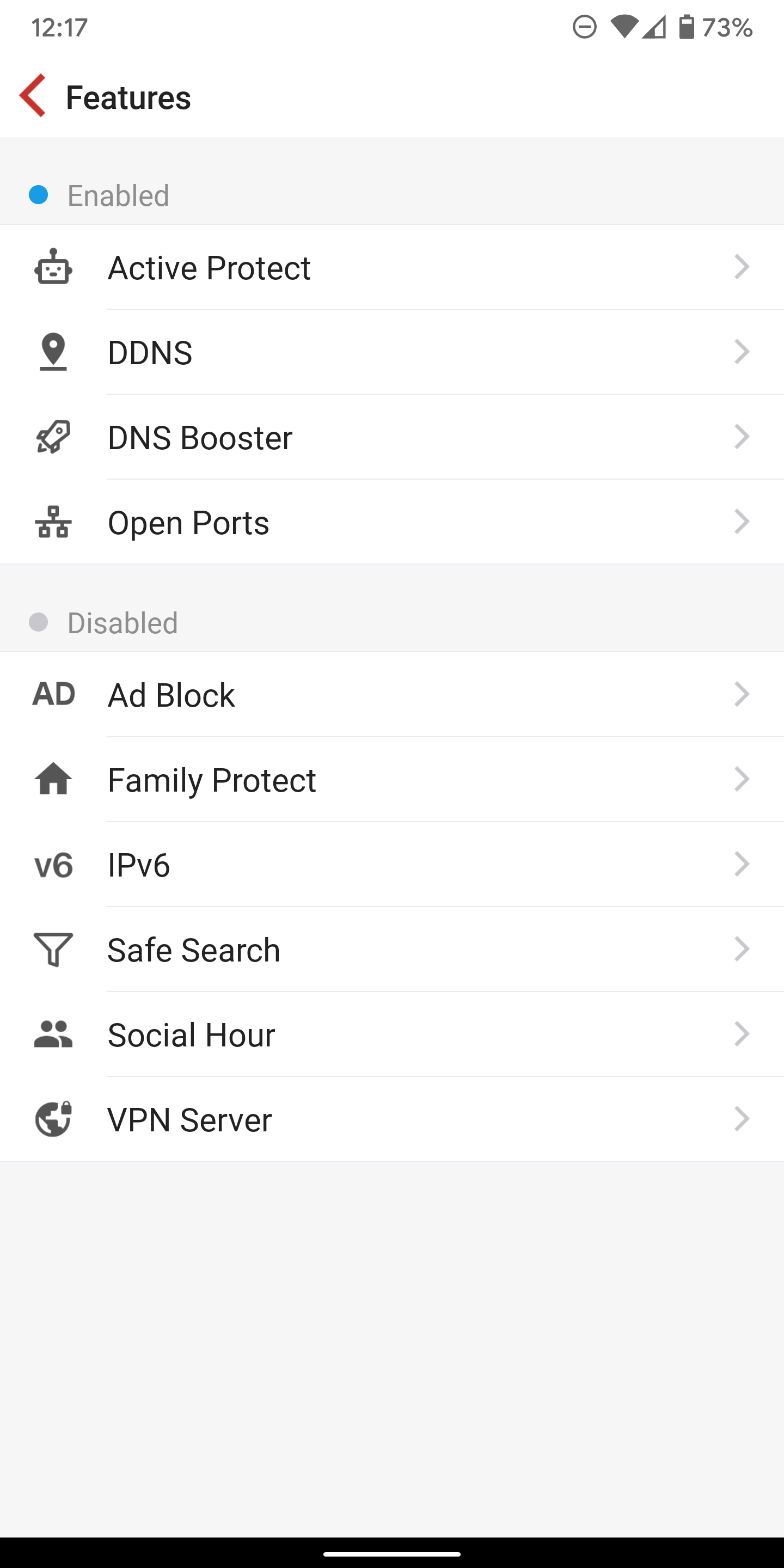Click the Enabled section header
784x1568 pixels.
118,195
